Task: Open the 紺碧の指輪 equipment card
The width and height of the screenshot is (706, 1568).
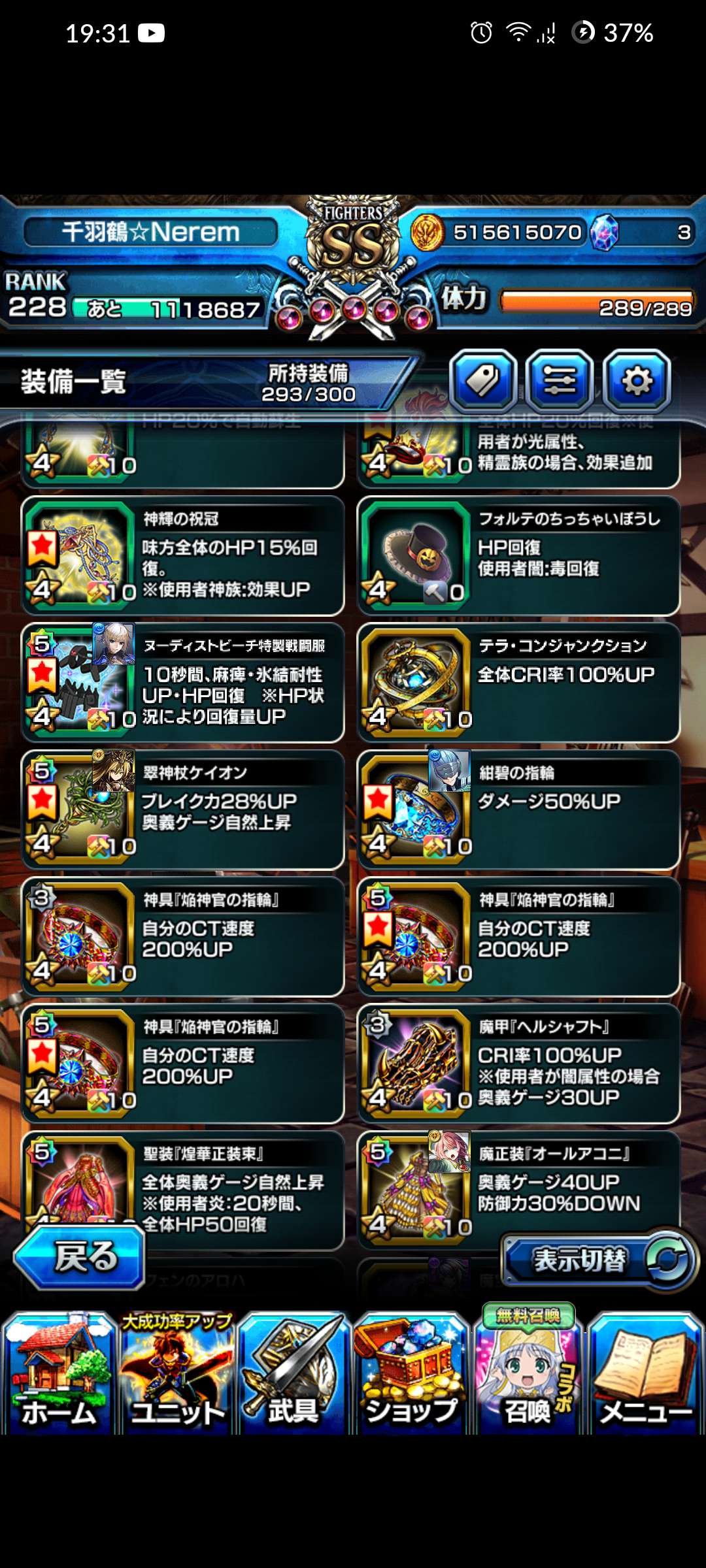Action: click(519, 809)
